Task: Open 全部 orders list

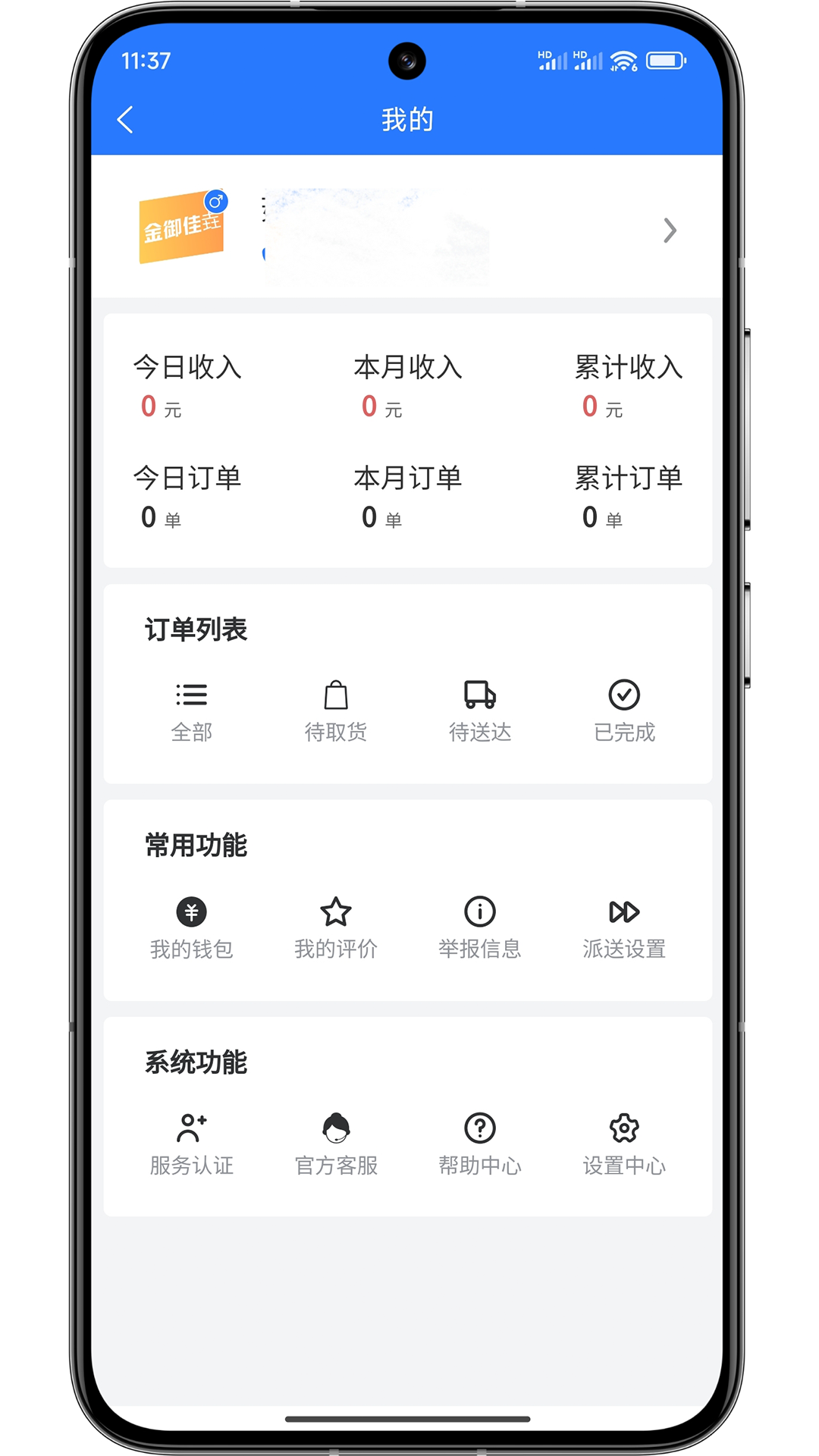Action: pos(191,711)
